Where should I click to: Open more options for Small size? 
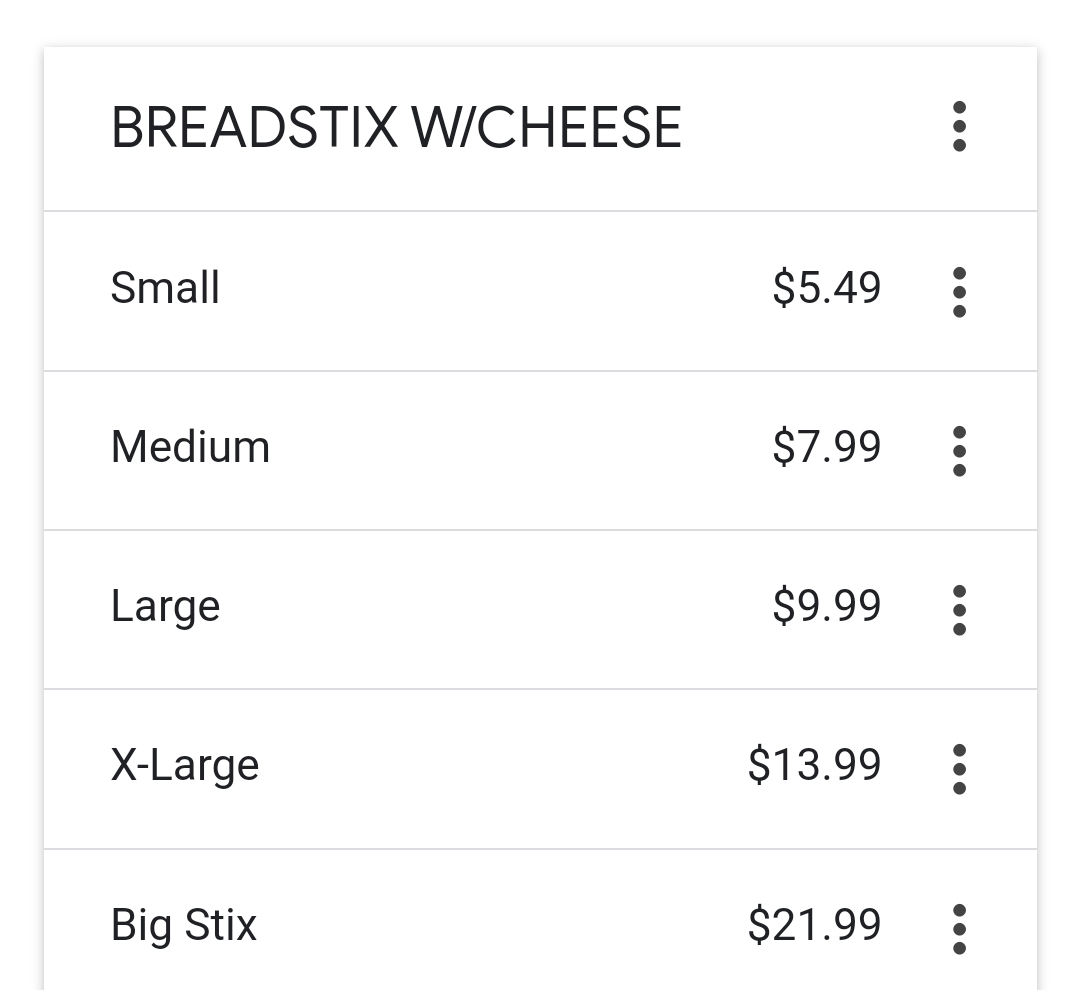[959, 291]
